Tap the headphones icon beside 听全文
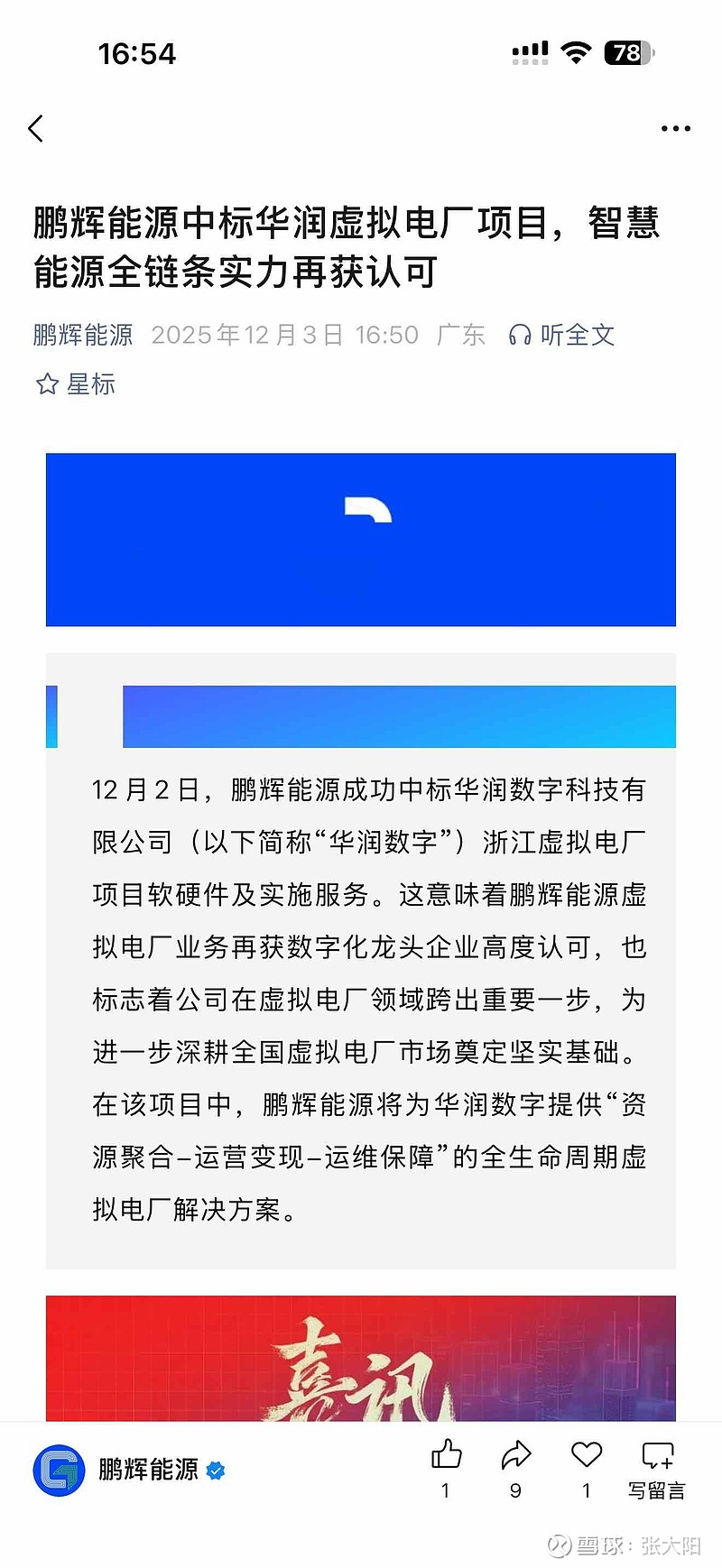Screen dimensions: 722x1568 point(520,334)
